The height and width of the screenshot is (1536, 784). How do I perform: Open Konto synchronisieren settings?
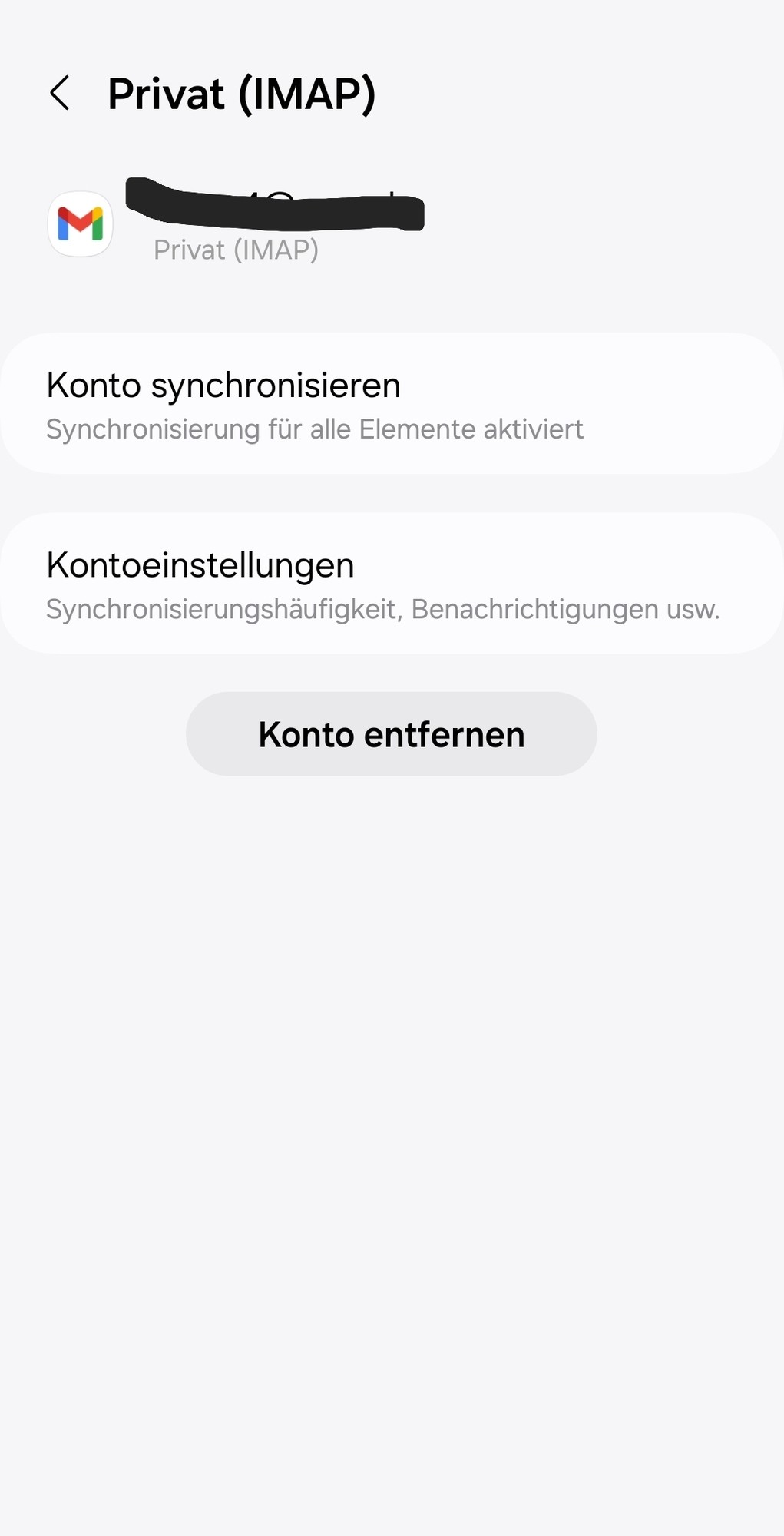pos(392,404)
